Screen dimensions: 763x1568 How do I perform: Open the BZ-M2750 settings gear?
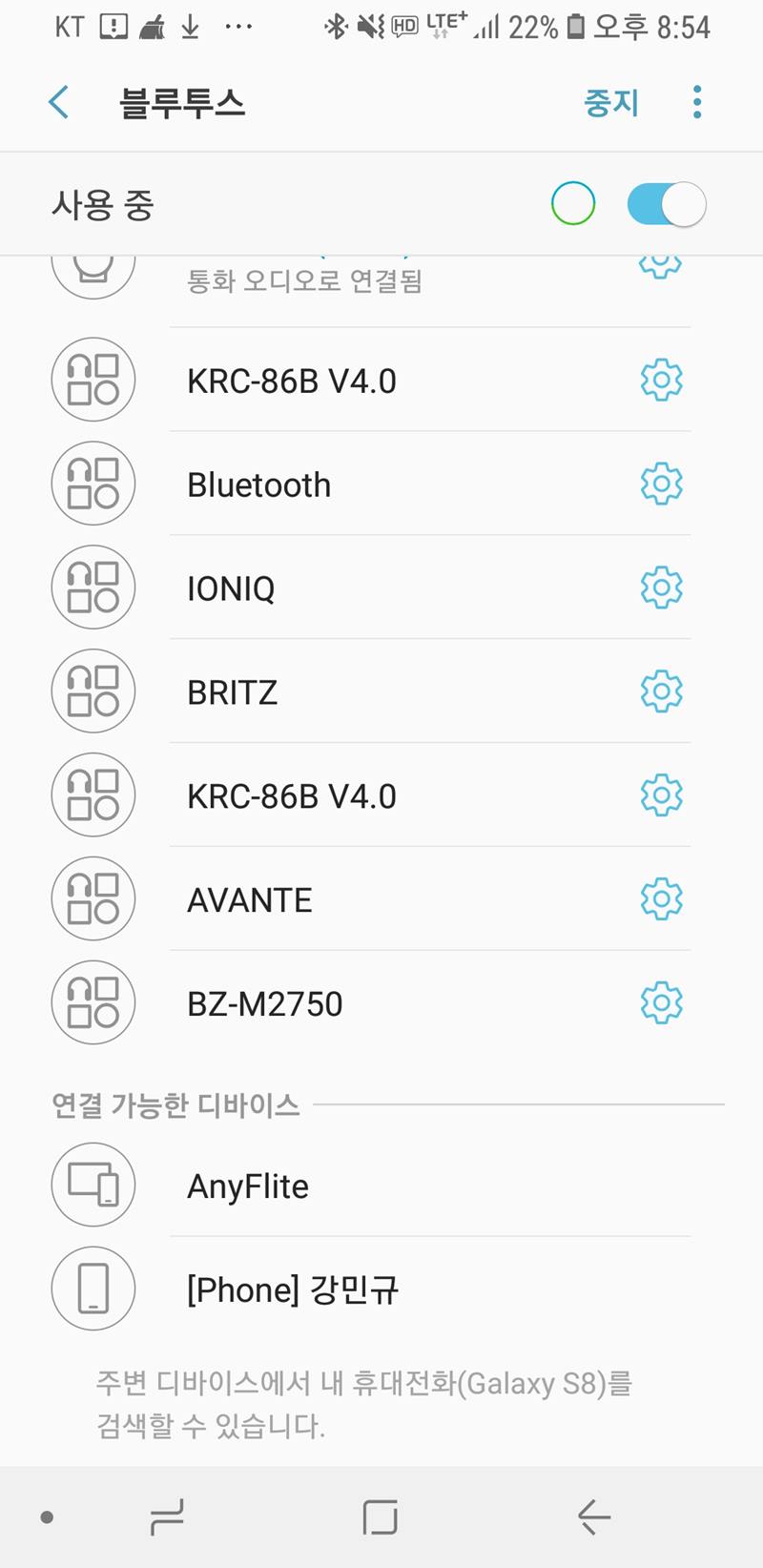pyautogui.click(x=661, y=1002)
